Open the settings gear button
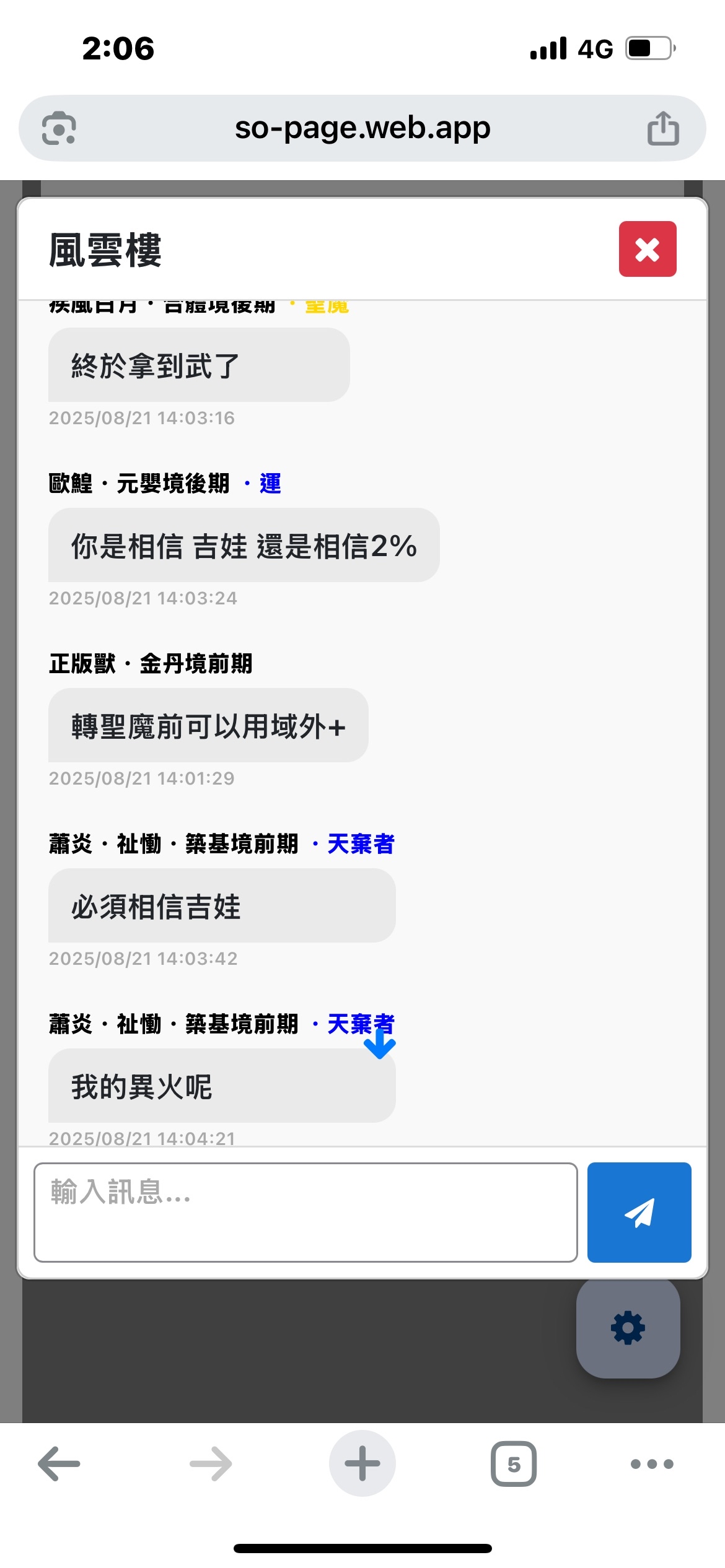The width and height of the screenshot is (725, 1568). 628,1328
